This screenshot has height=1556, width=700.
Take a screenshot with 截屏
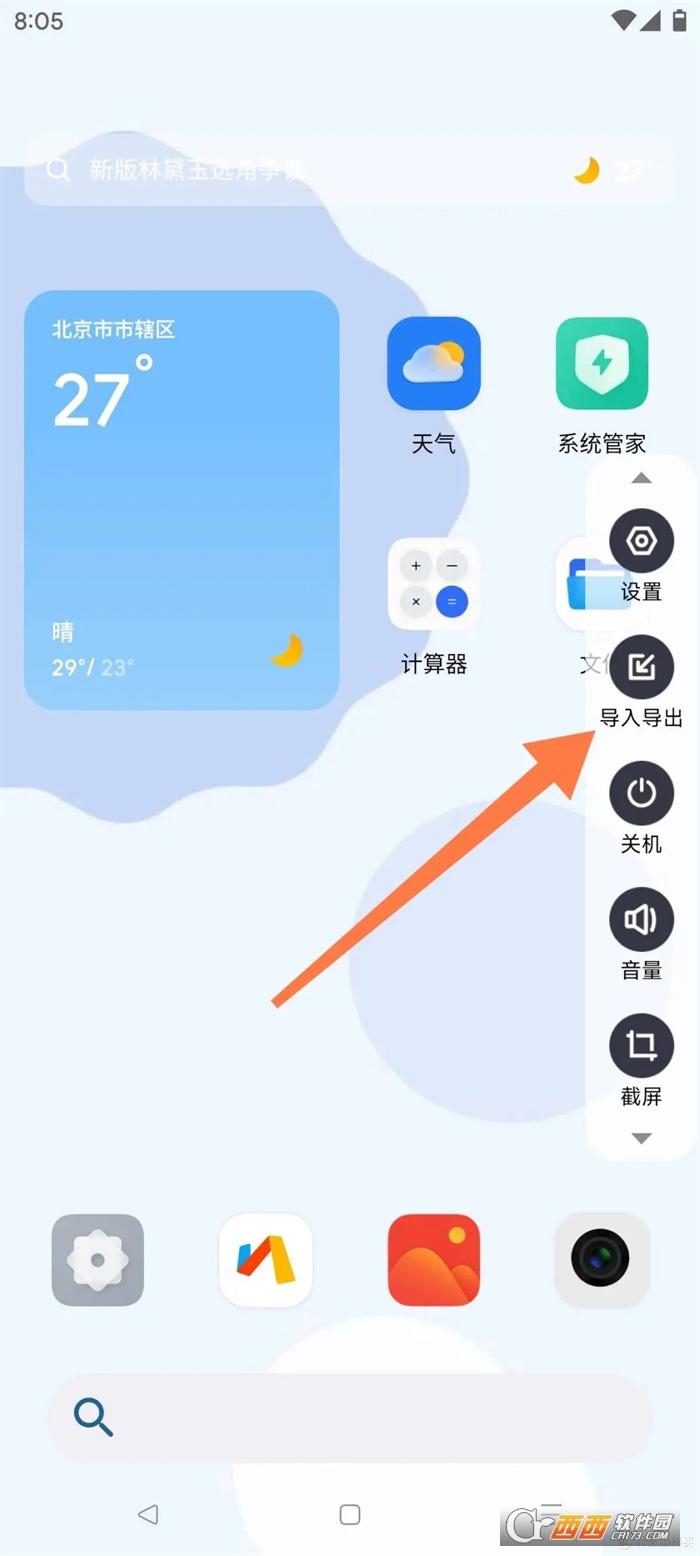pos(641,1045)
